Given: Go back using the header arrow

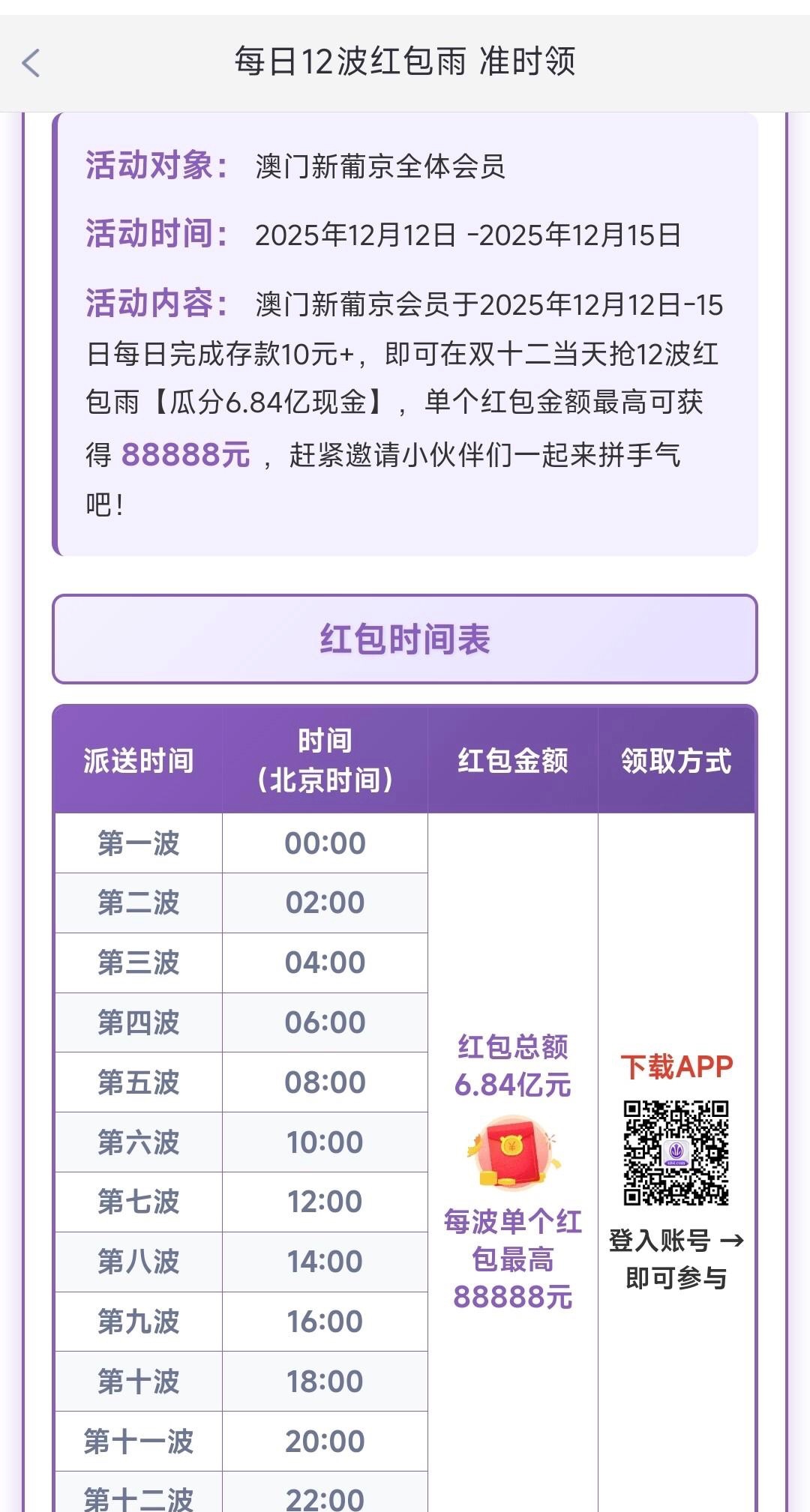Looking at the screenshot, I should coord(31,63).
